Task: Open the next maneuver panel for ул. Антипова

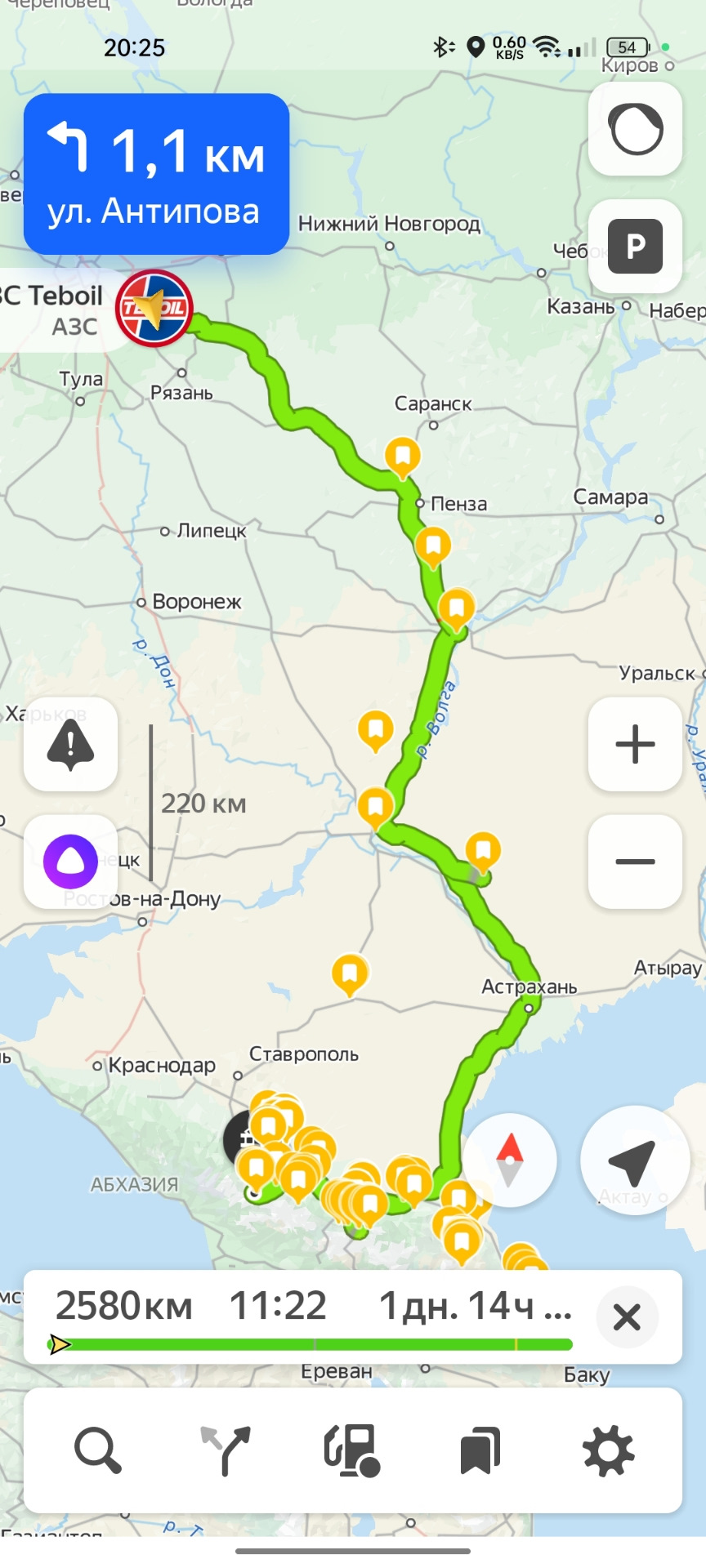Action: pyautogui.click(x=156, y=174)
